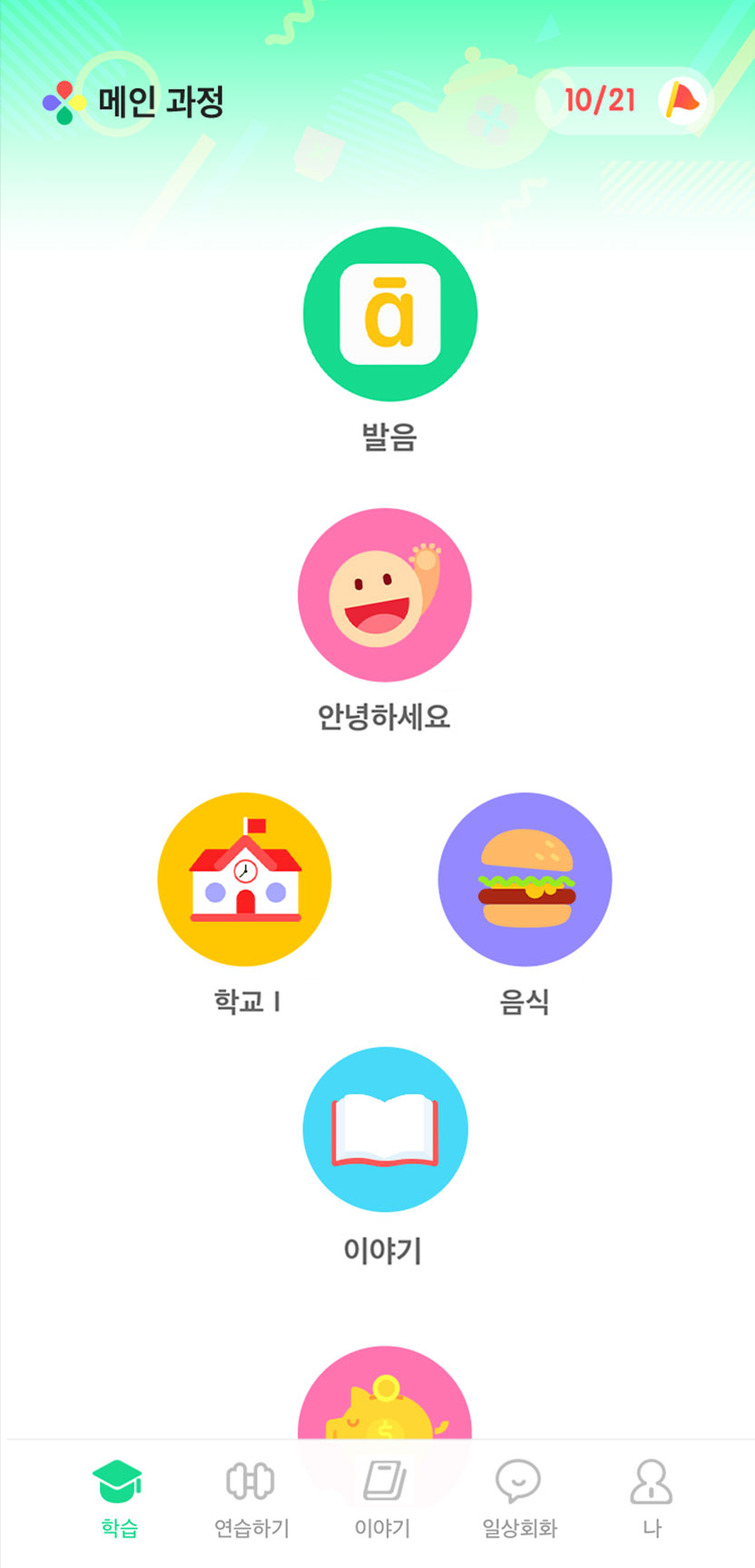
Task: Switch to the 이야기 bottom tab
Action: tap(383, 1498)
